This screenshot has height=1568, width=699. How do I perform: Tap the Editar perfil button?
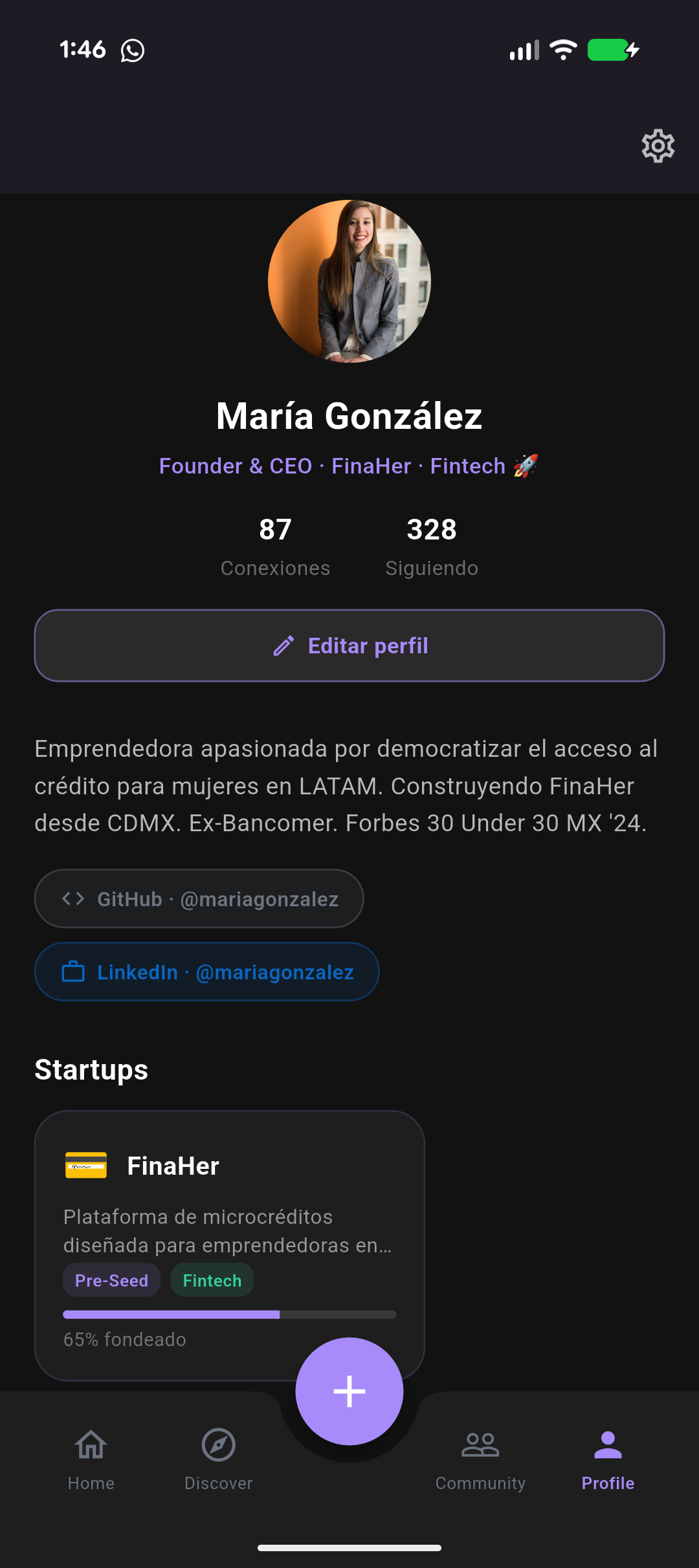pyautogui.click(x=349, y=646)
